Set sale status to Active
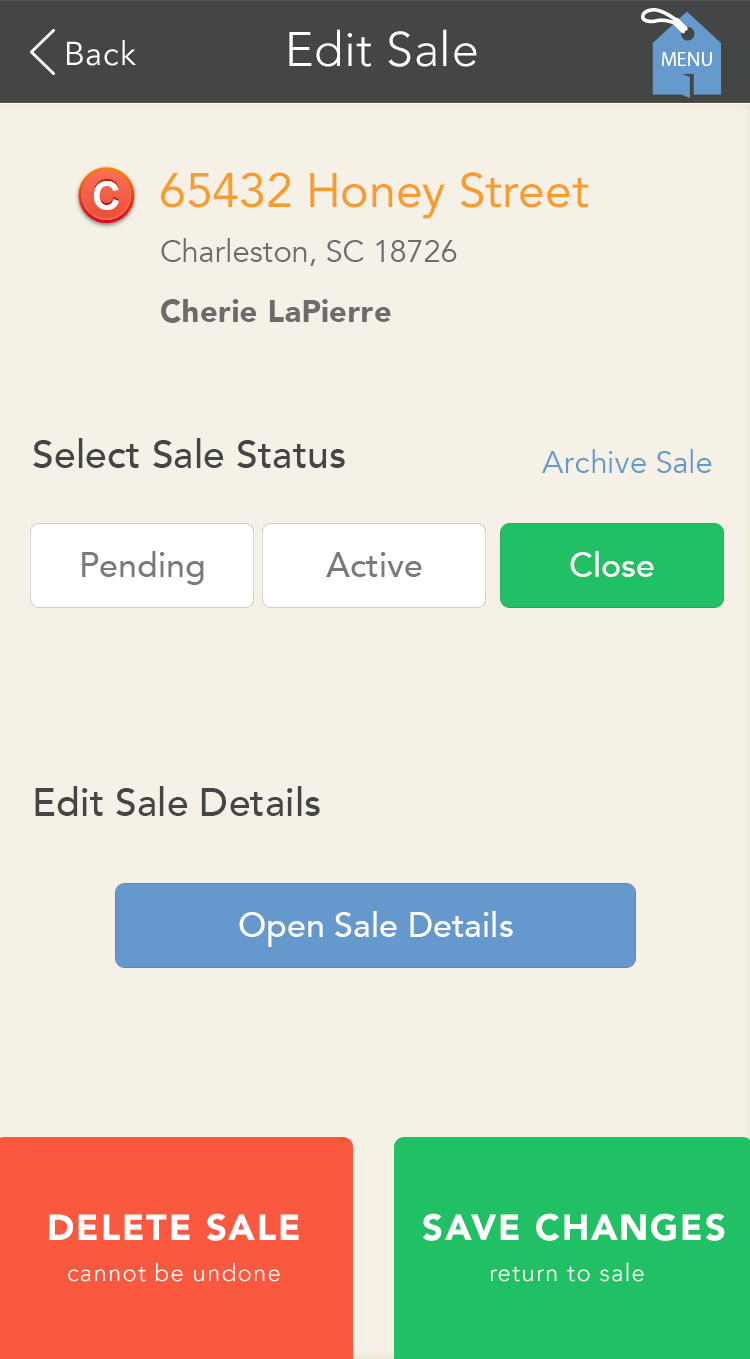This screenshot has height=1359, width=750. click(x=374, y=565)
